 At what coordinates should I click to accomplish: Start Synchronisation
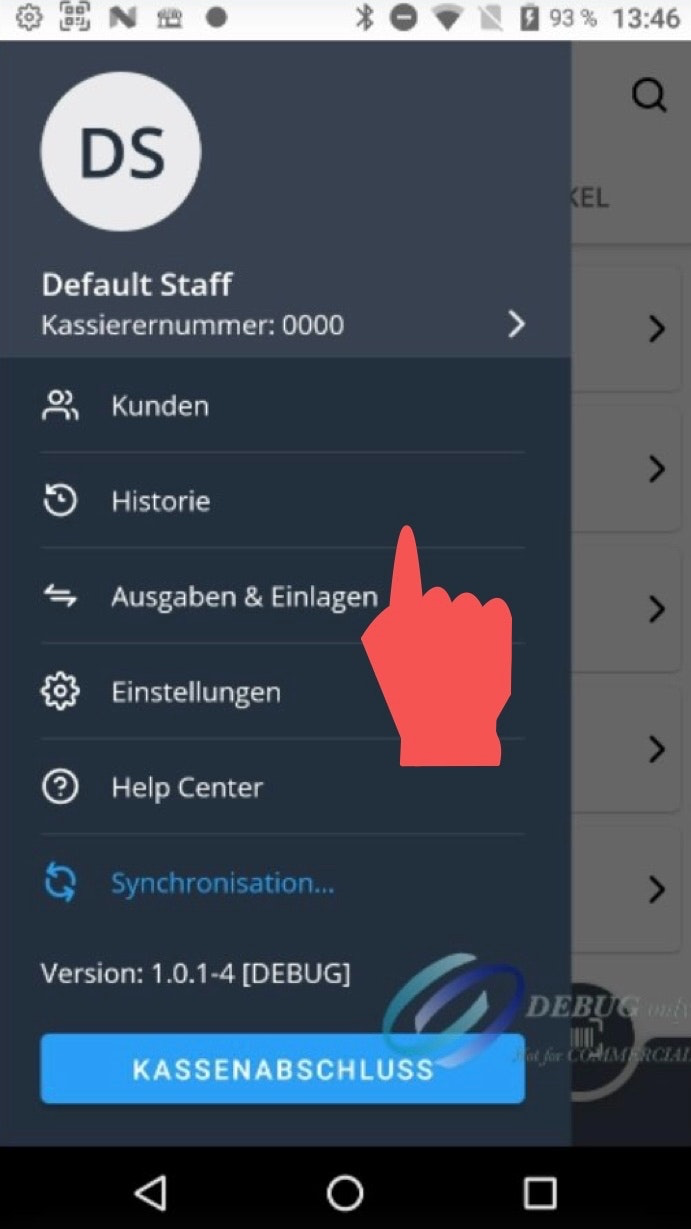tap(221, 884)
